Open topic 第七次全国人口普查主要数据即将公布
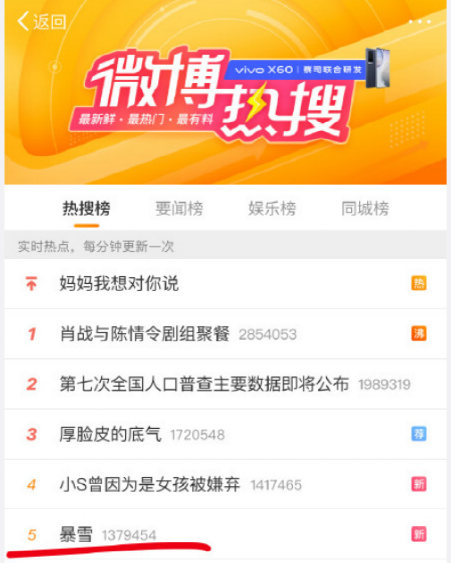Viewport: 451px width, 563px height. [226, 384]
